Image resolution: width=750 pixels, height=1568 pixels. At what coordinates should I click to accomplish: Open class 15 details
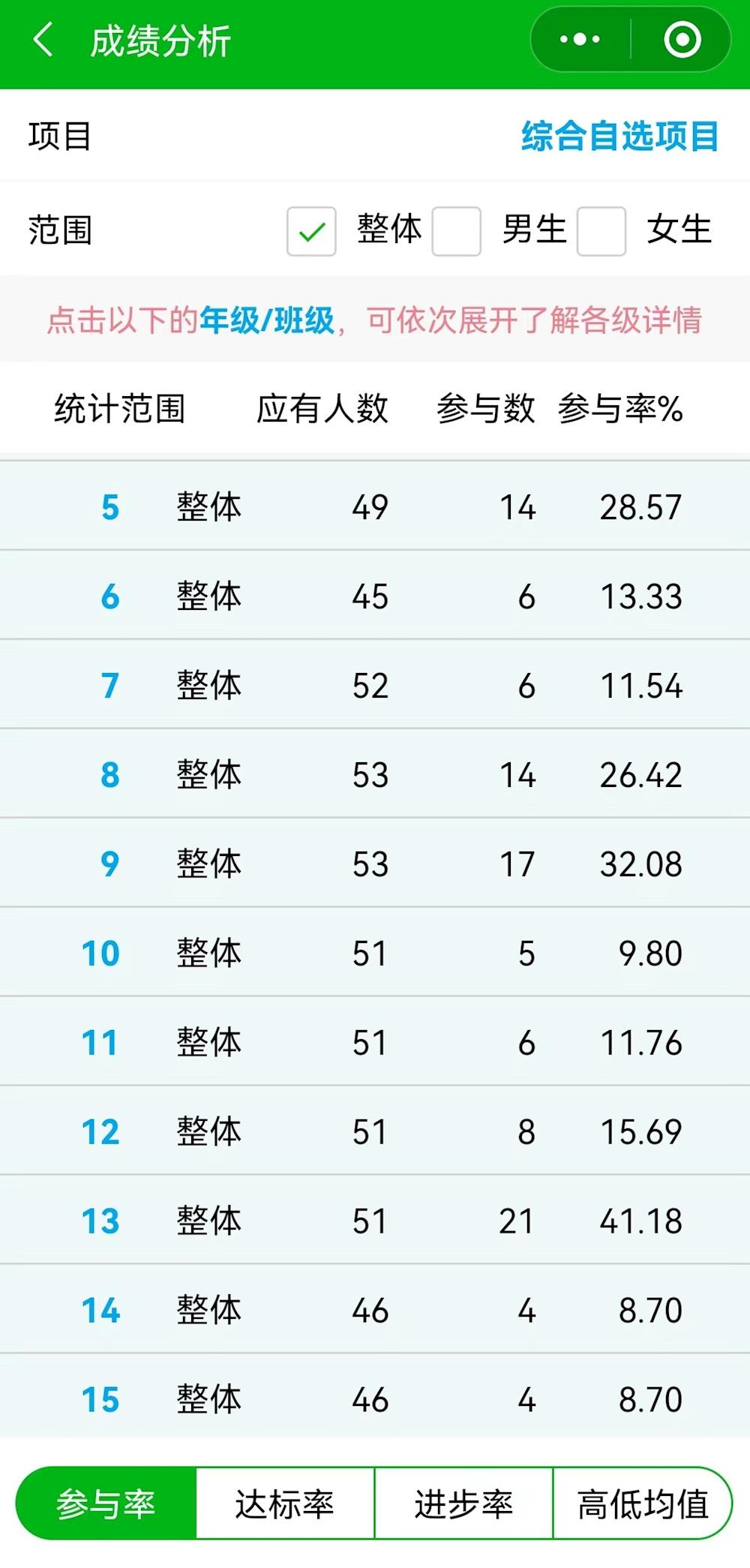[100, 1401]
